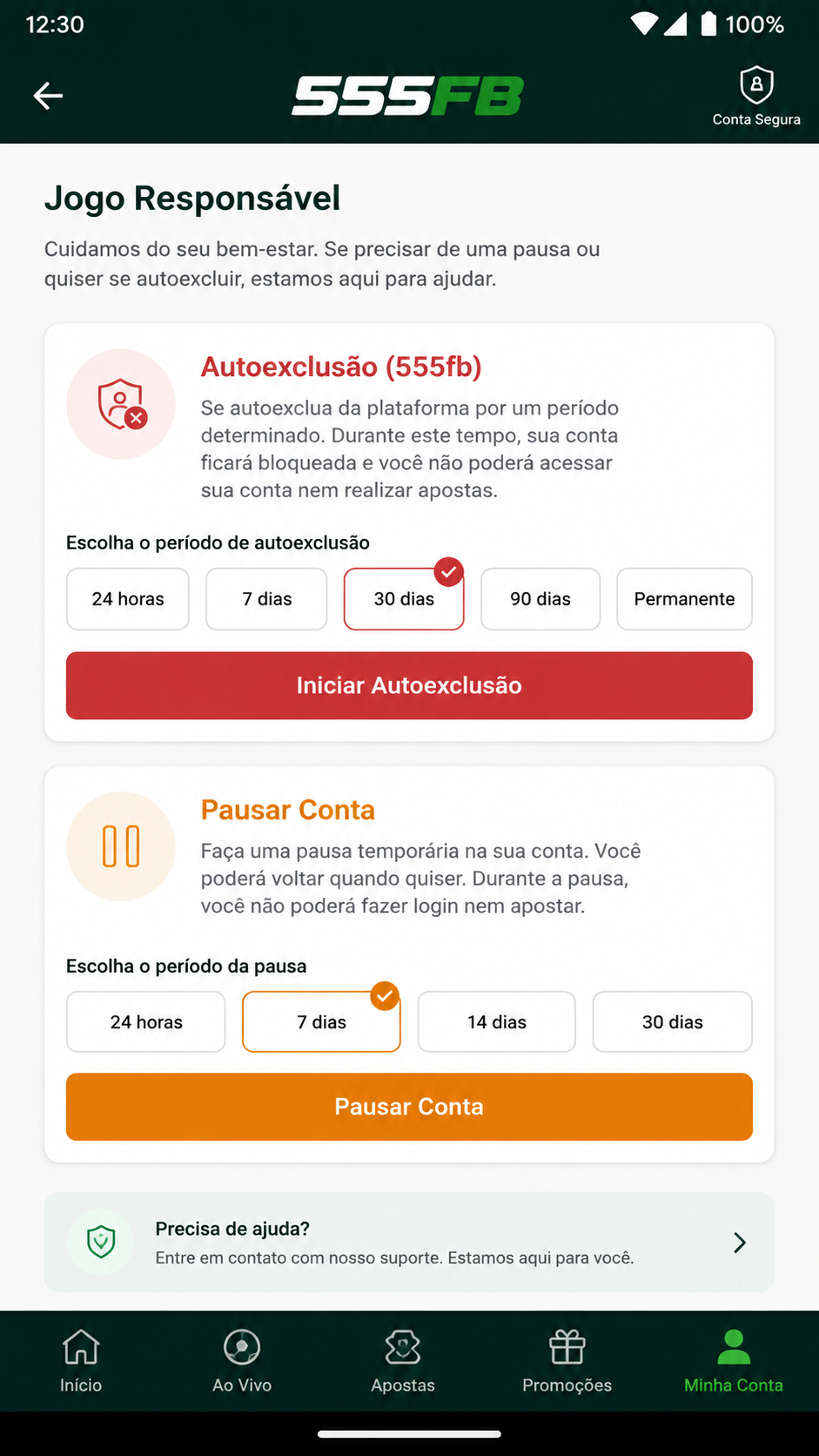Viewport: 819px width, 1456px height.
Task: Select 24 horas for autoexclusão period
Action: coord(128,599)
